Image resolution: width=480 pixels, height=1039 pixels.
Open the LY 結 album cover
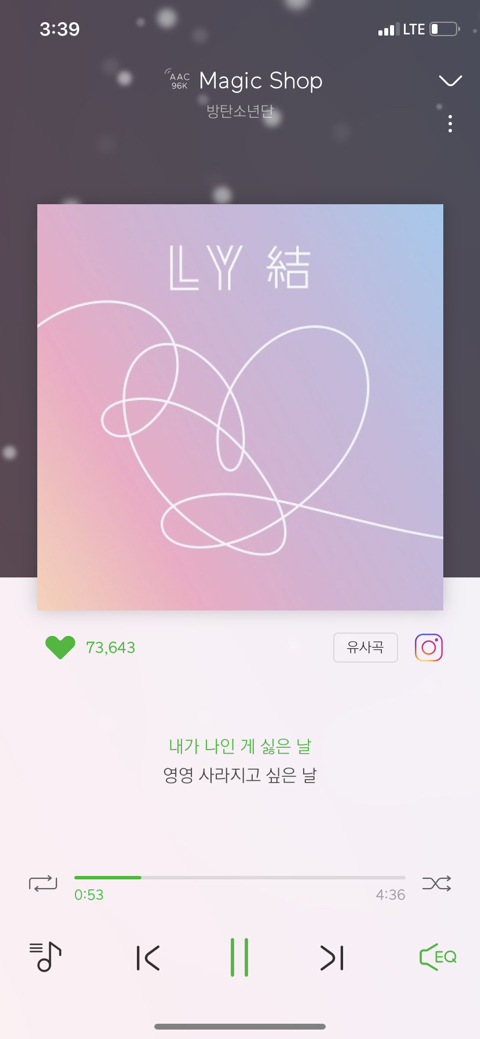coord(240,407)
